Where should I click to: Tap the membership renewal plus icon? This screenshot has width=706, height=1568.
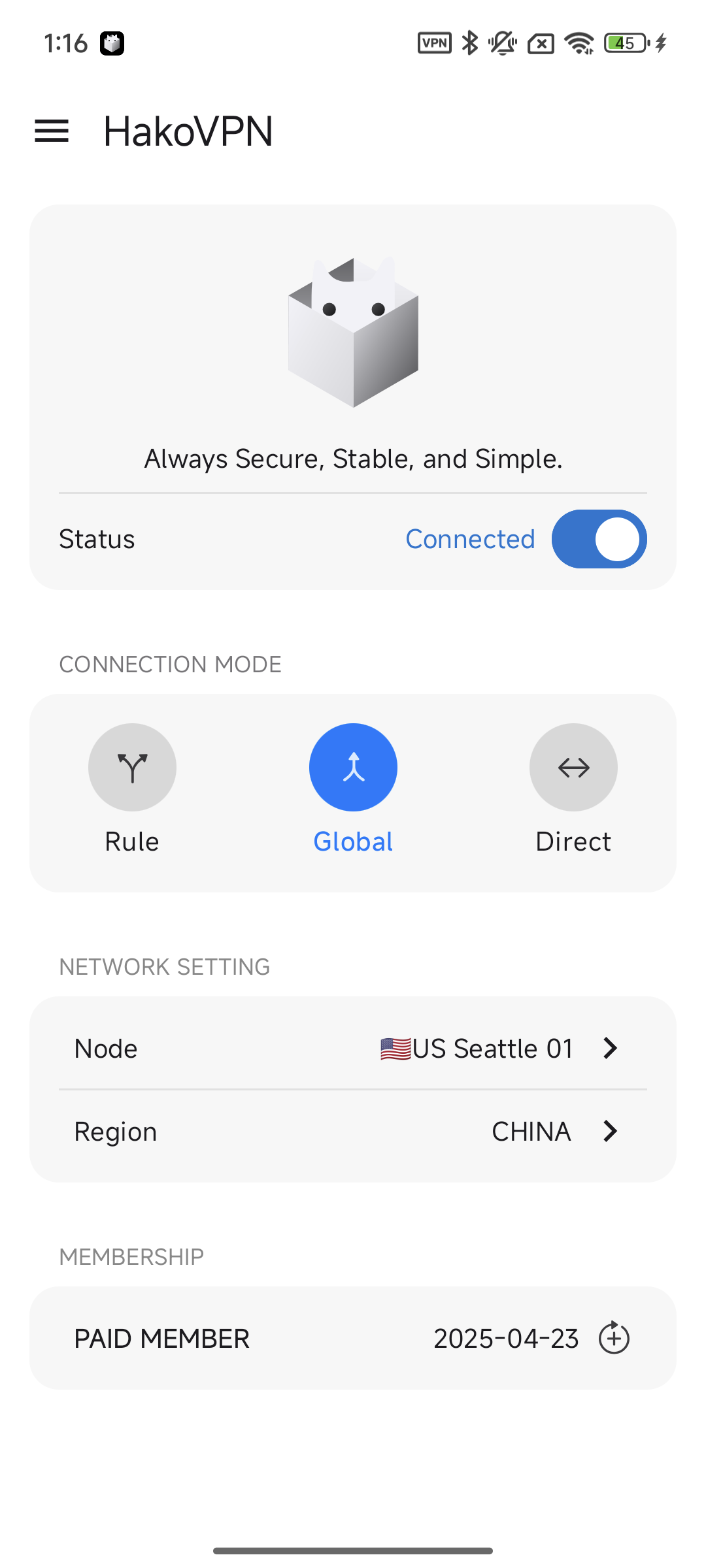(x=614, y=1337)
